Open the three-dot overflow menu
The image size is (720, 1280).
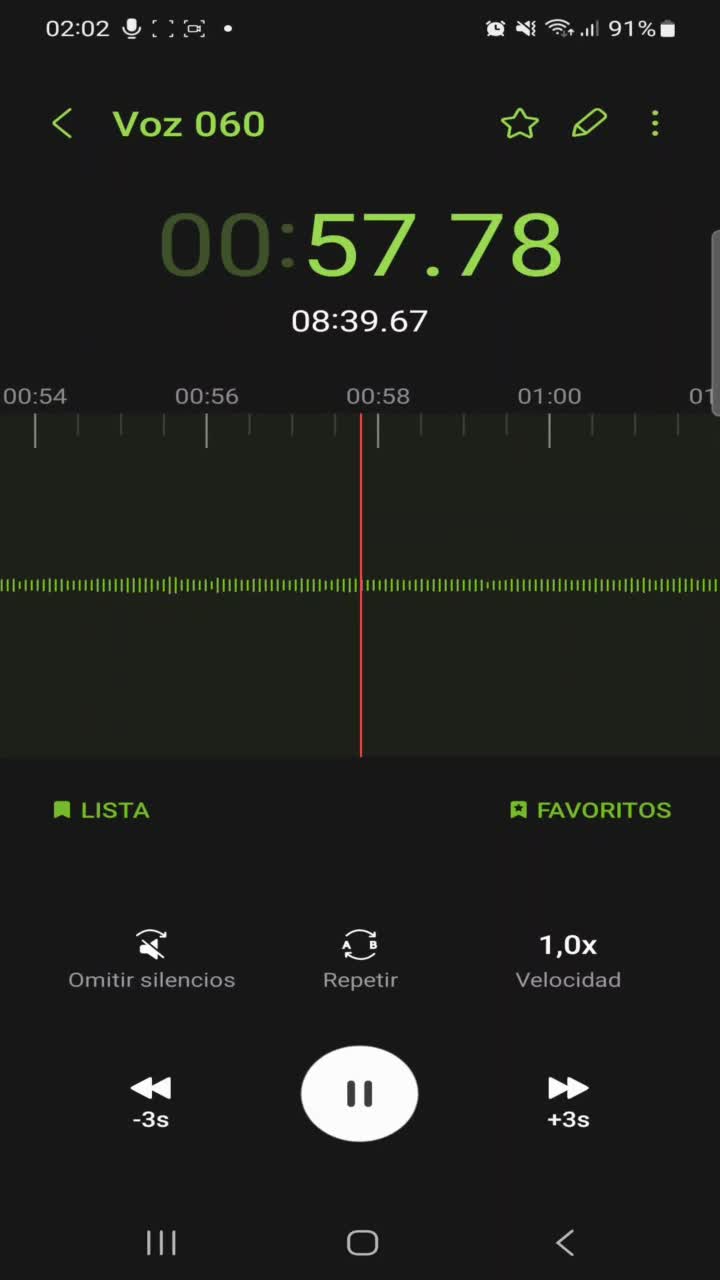tap(655, 124)
